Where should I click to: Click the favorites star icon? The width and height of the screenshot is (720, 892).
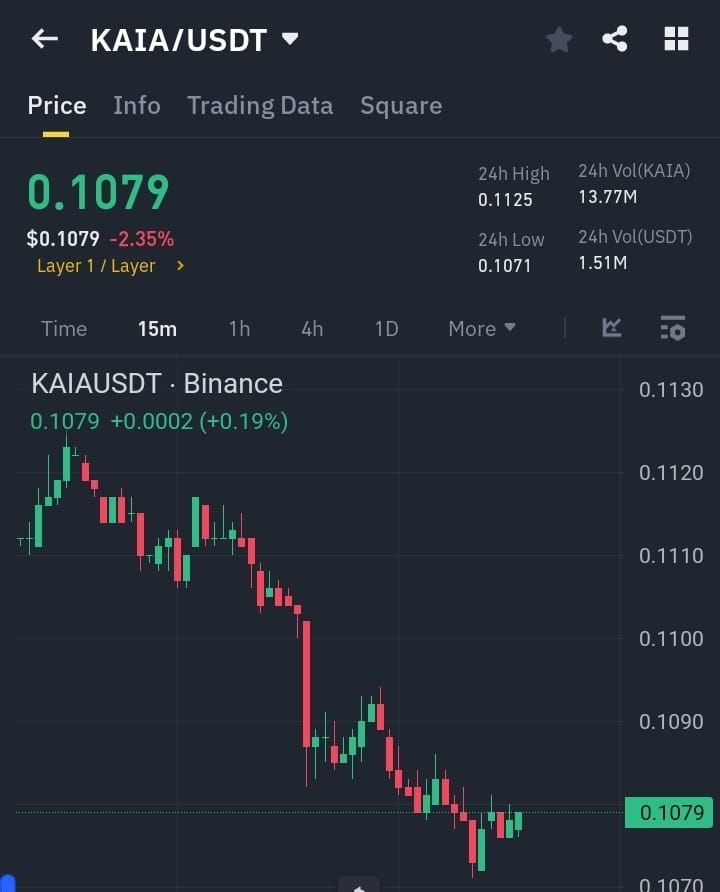tap(559, 40)
